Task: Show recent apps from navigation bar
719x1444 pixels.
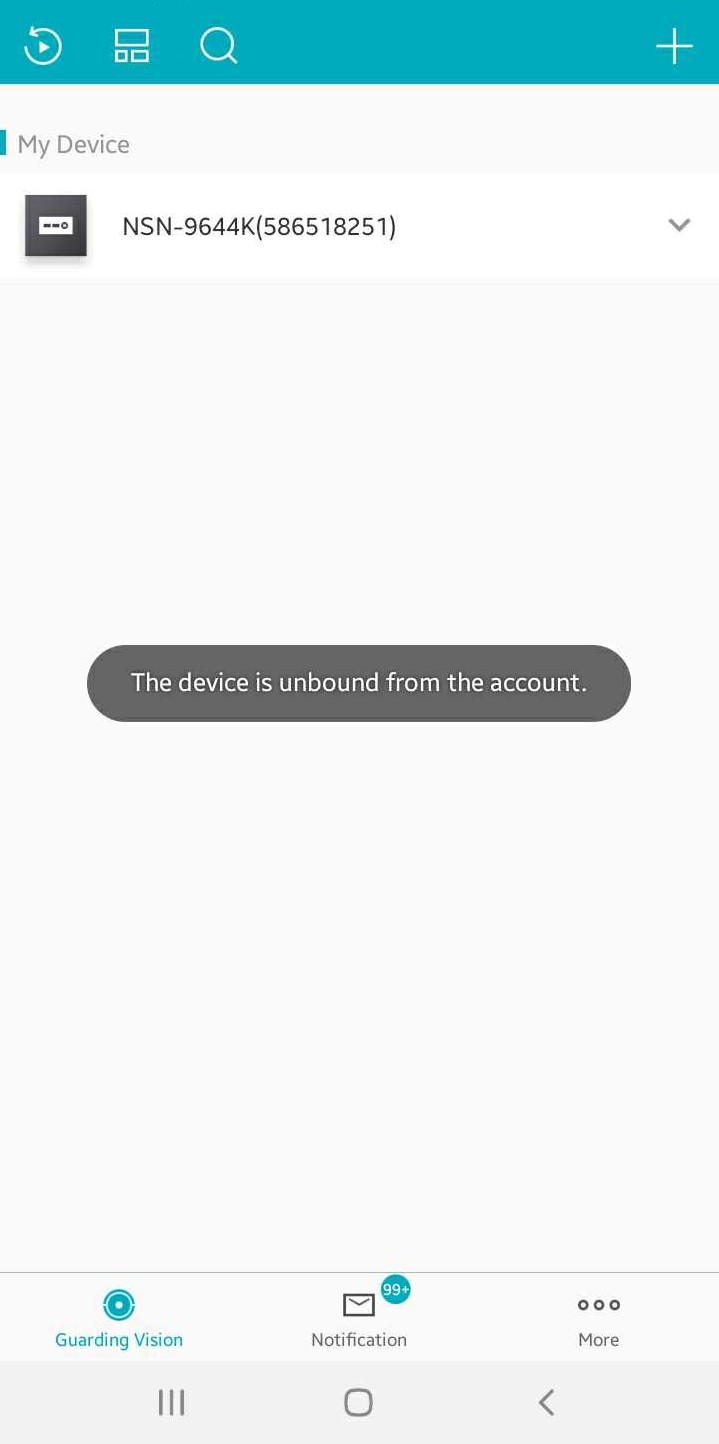Action: (172, 1402)
